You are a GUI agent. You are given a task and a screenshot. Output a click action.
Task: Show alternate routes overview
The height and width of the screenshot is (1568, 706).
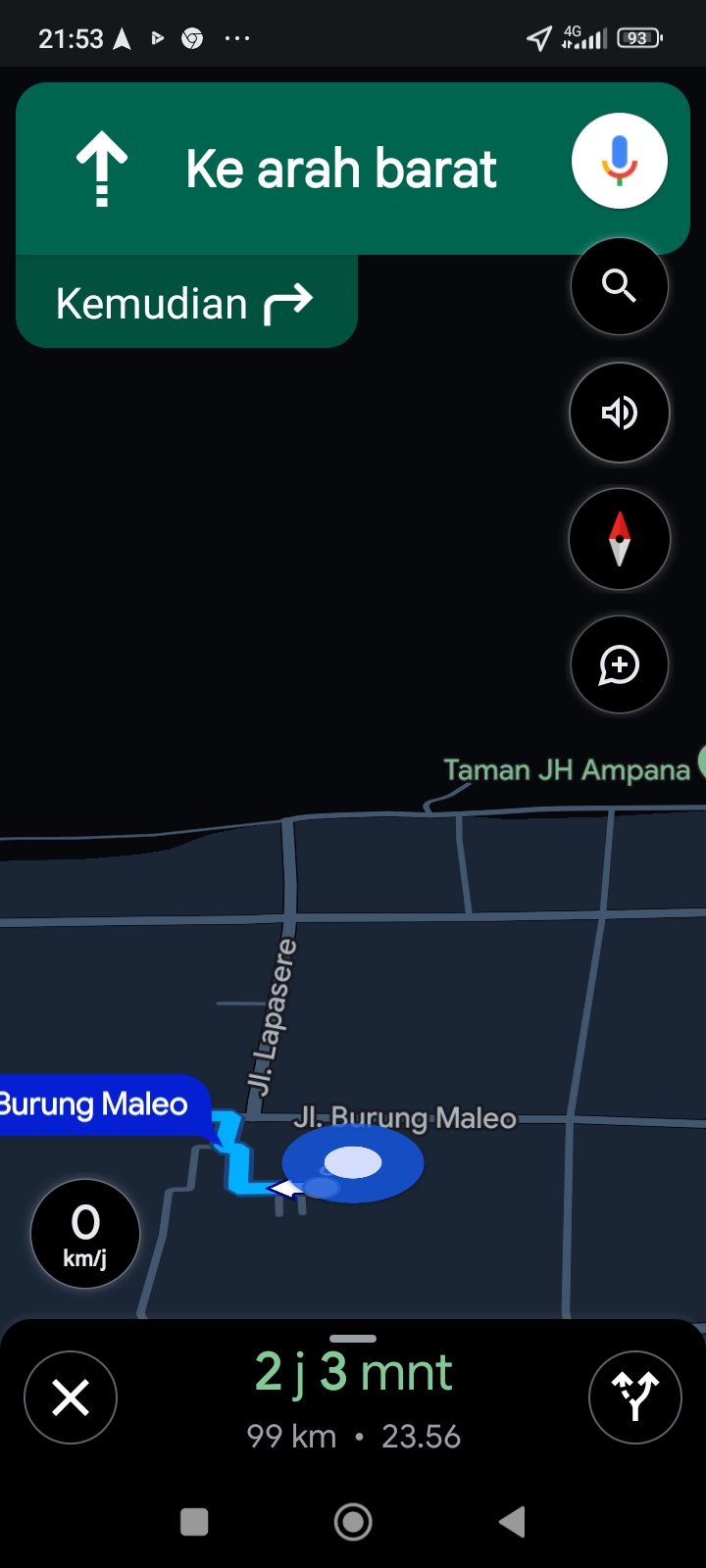(x=635, y=1397)
